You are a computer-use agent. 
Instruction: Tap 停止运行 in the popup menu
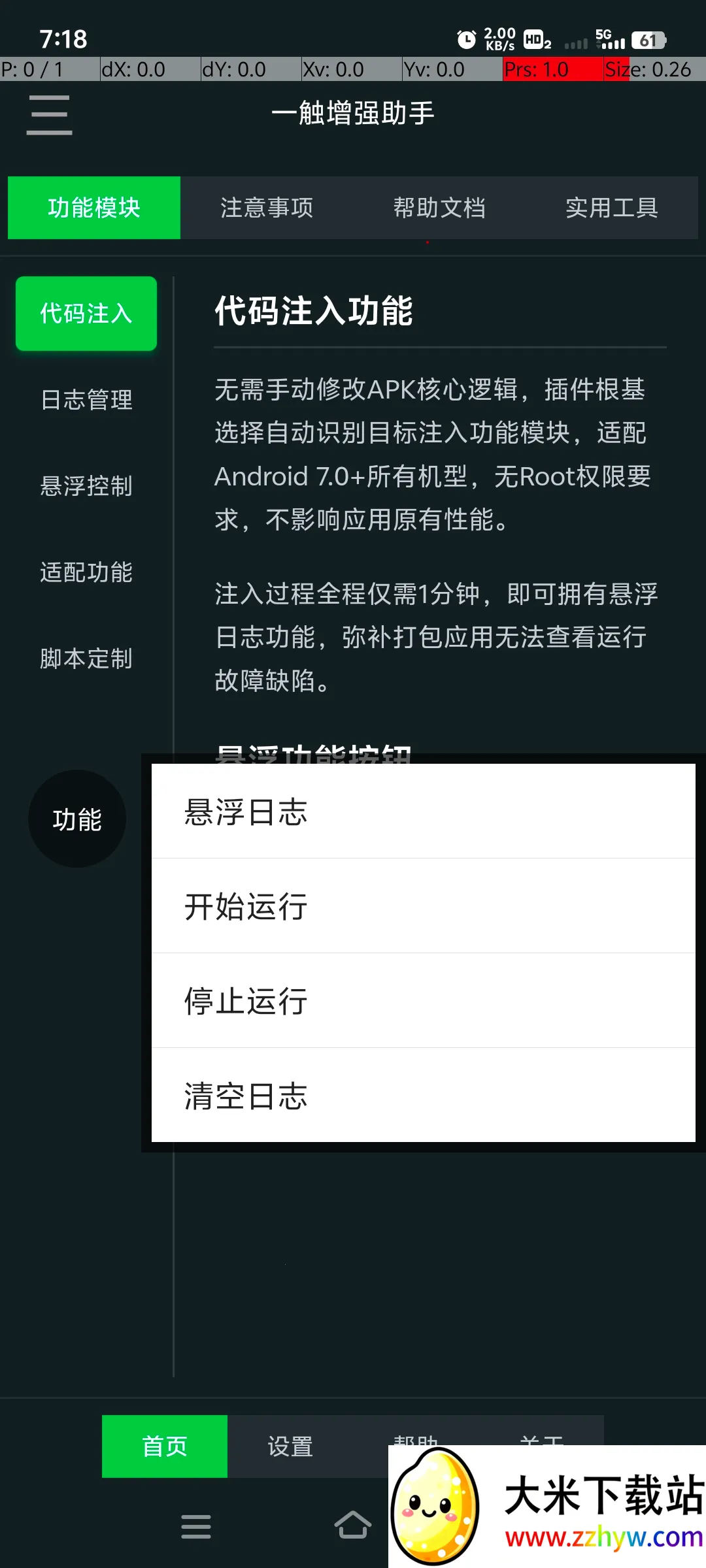[x=425, y=1001]
